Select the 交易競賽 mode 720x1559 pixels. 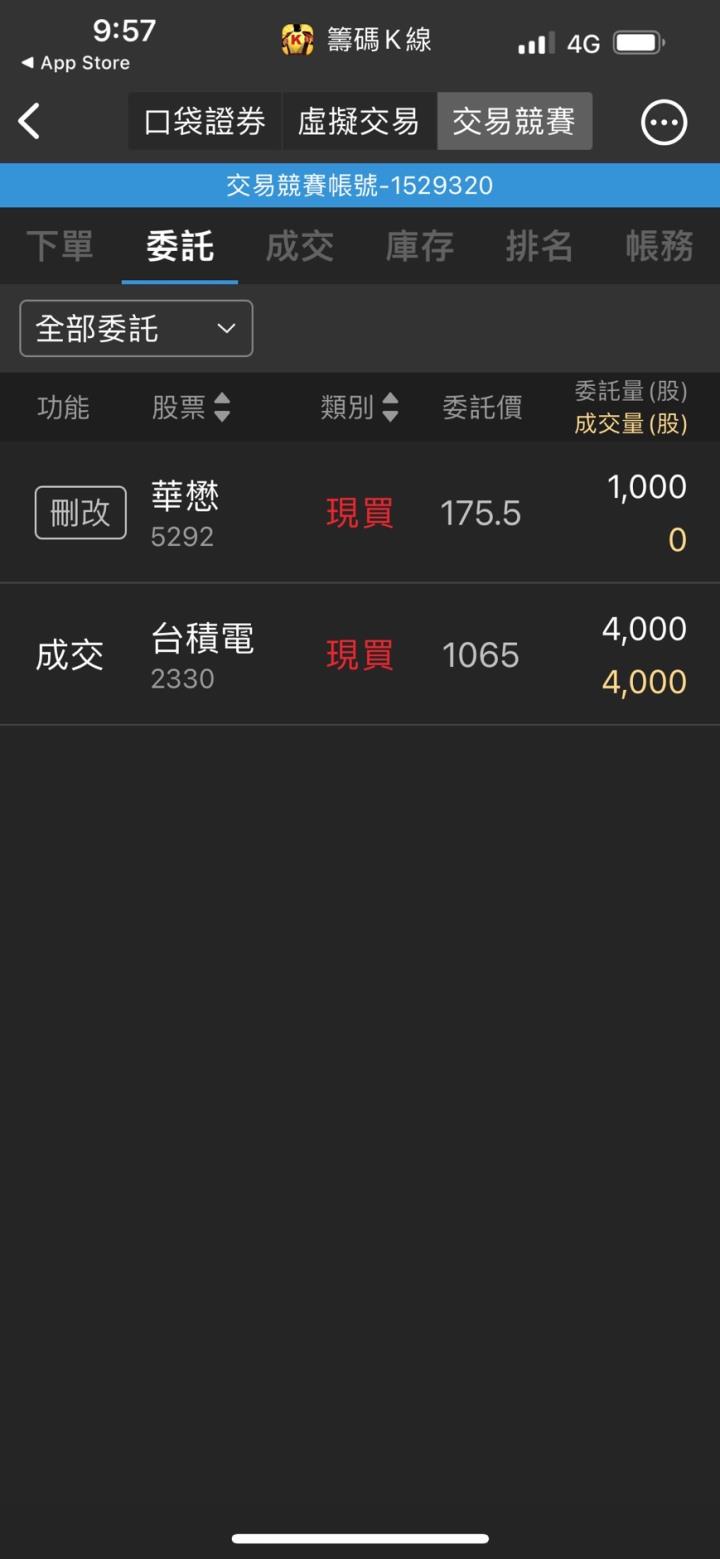point(514,120)
